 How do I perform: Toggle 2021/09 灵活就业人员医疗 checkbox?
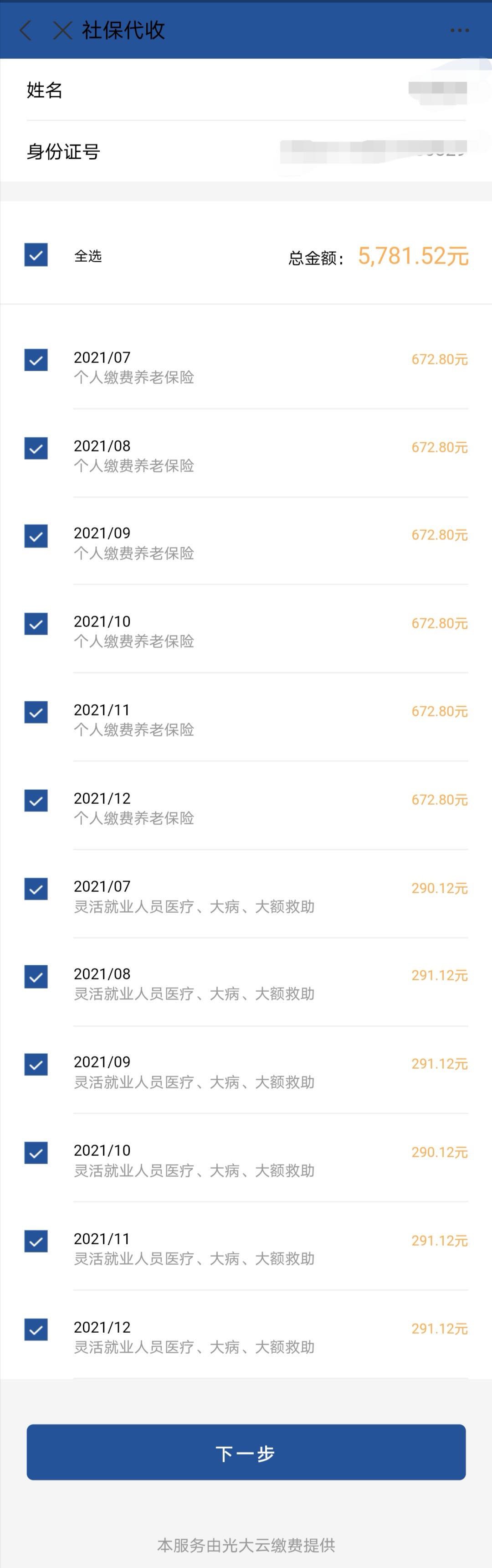click(x=36, y=1064)
